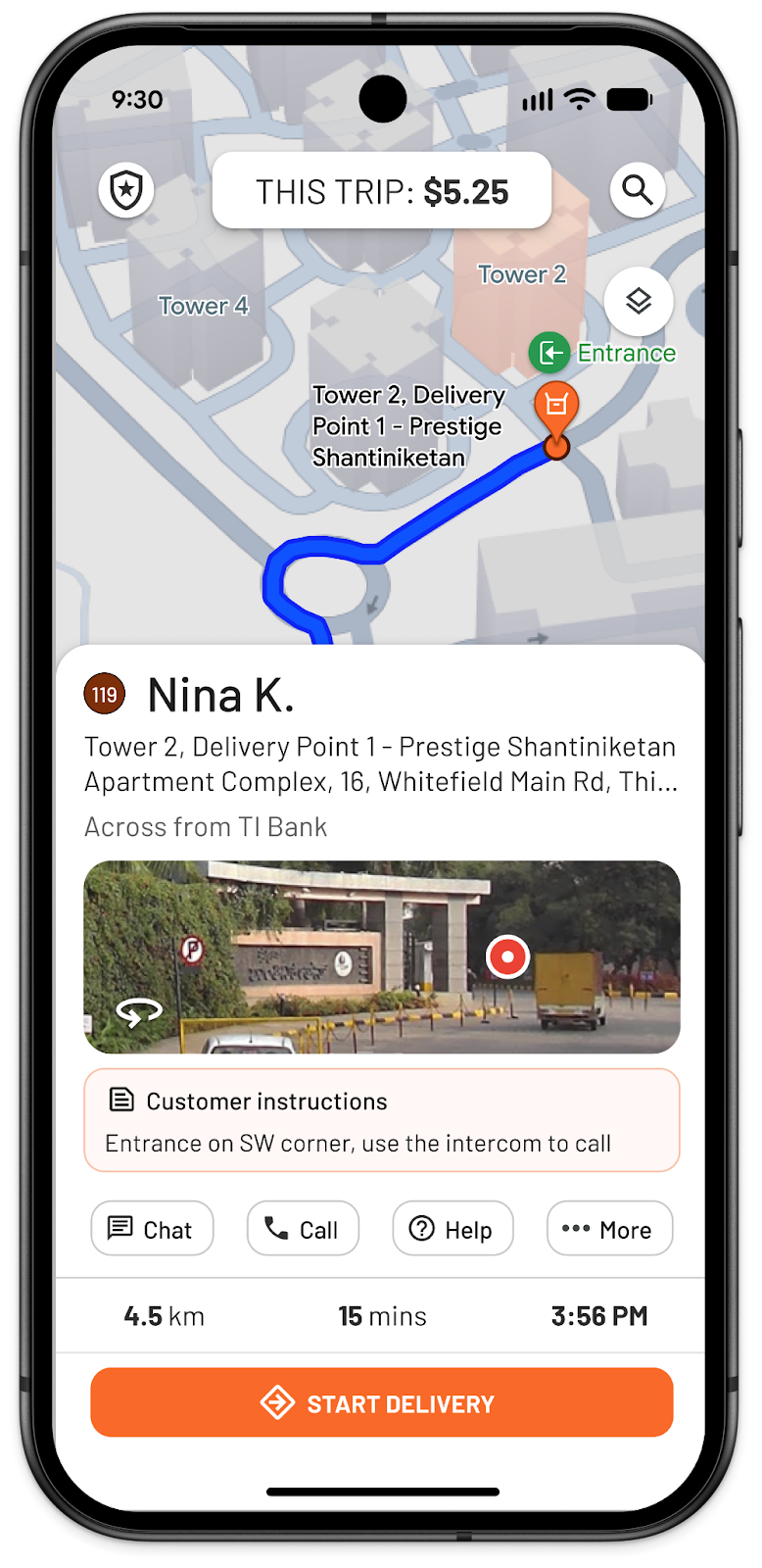Open the safety shield icon
The height and width of the screenshot is (1568, 762).
[126, 190]
